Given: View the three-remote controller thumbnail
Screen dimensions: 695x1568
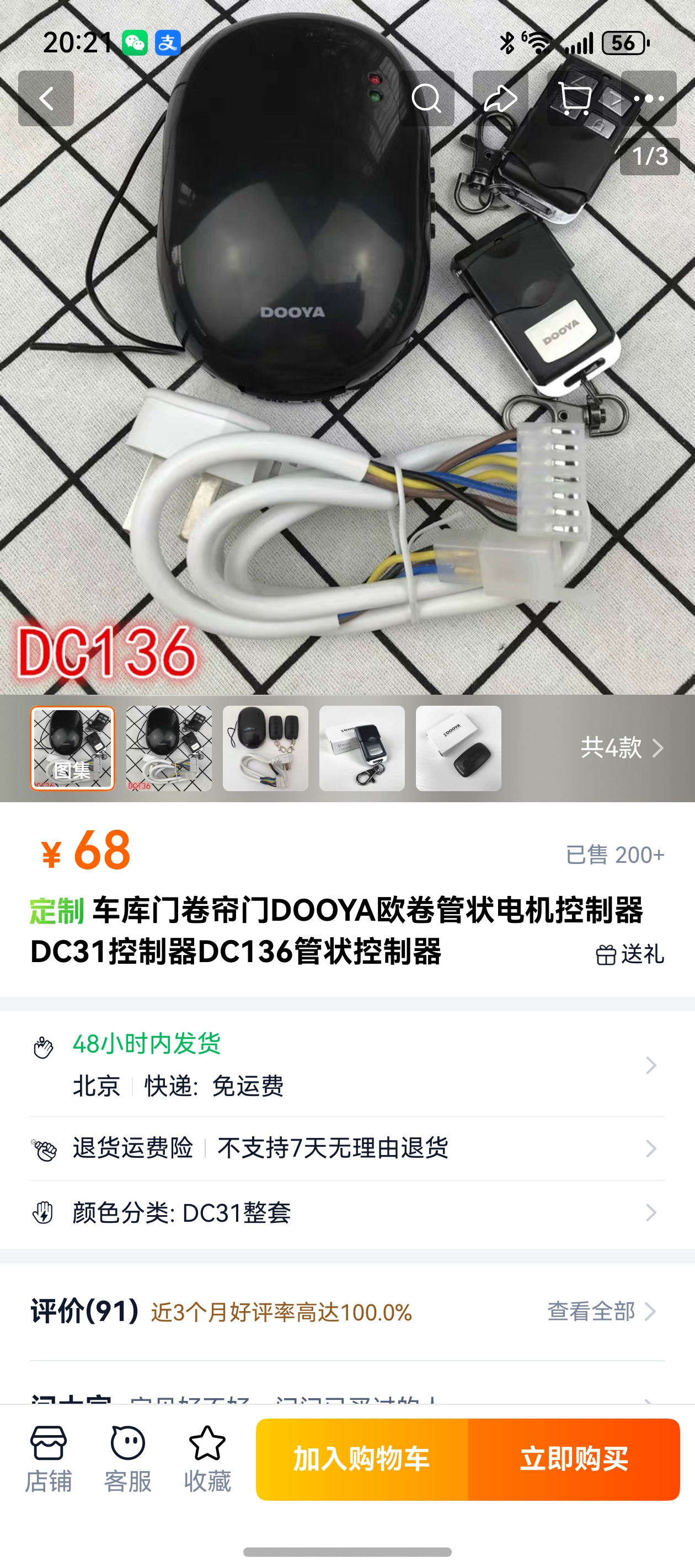Looking at the screenshot, I should pyautogui.click(x=265, y=748).
